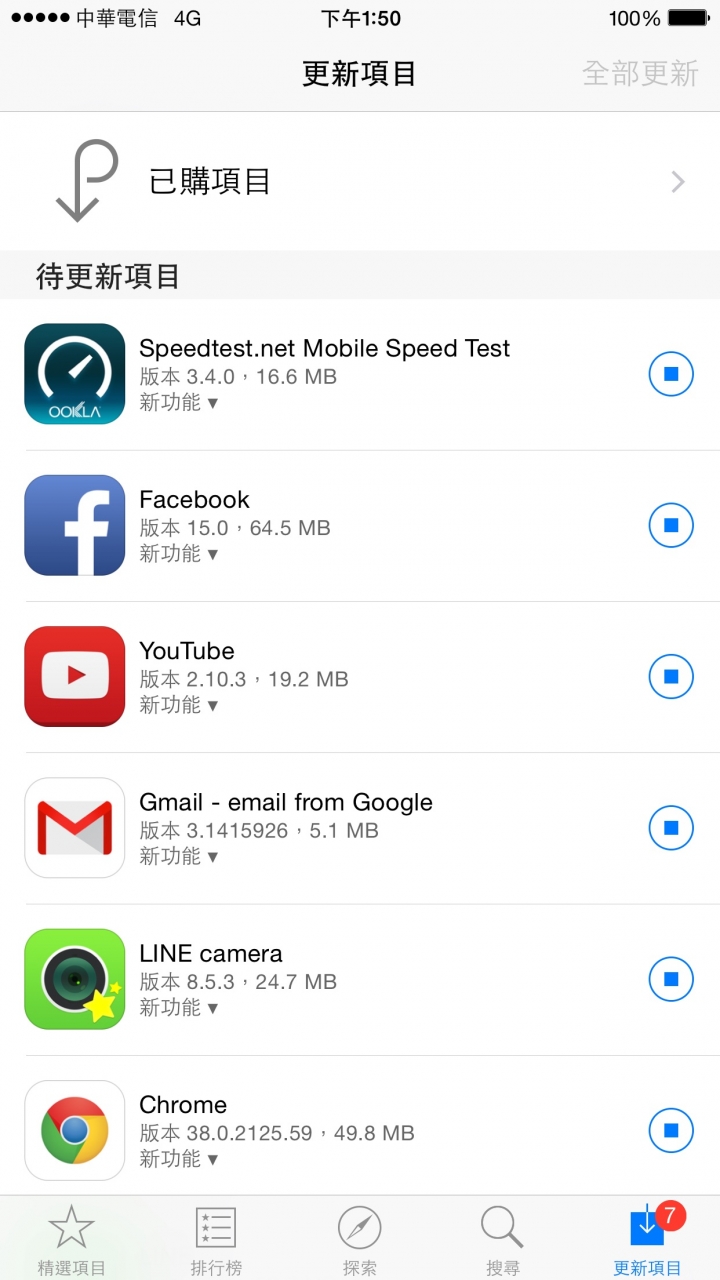Expand 新功能 under LINE camera
Image resolution: width=720 pixels, height=1280 pixels.
coord(179,1007)
